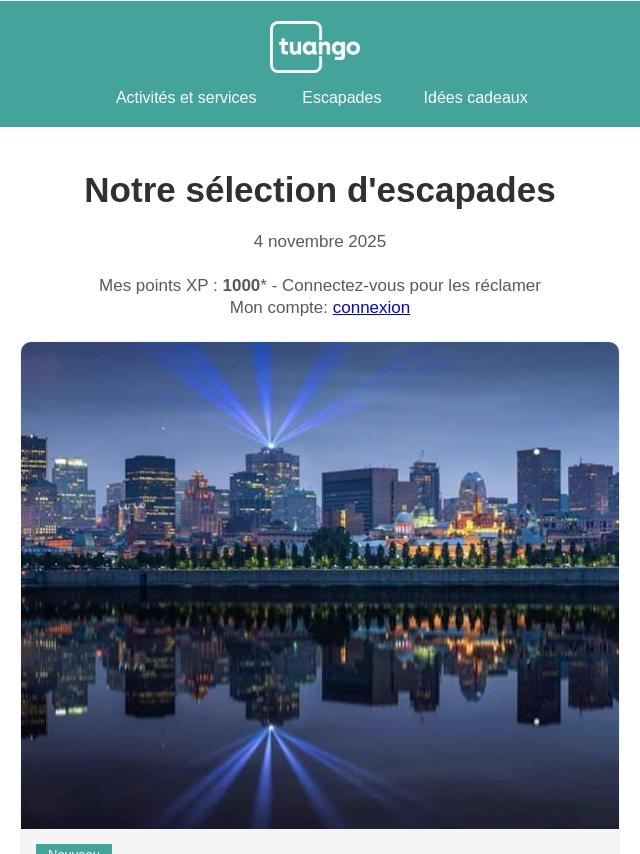The height and width of the screenshot is (854, 640).
Task: Open the Montreal skyline escapade card
Action: [320, 585]
